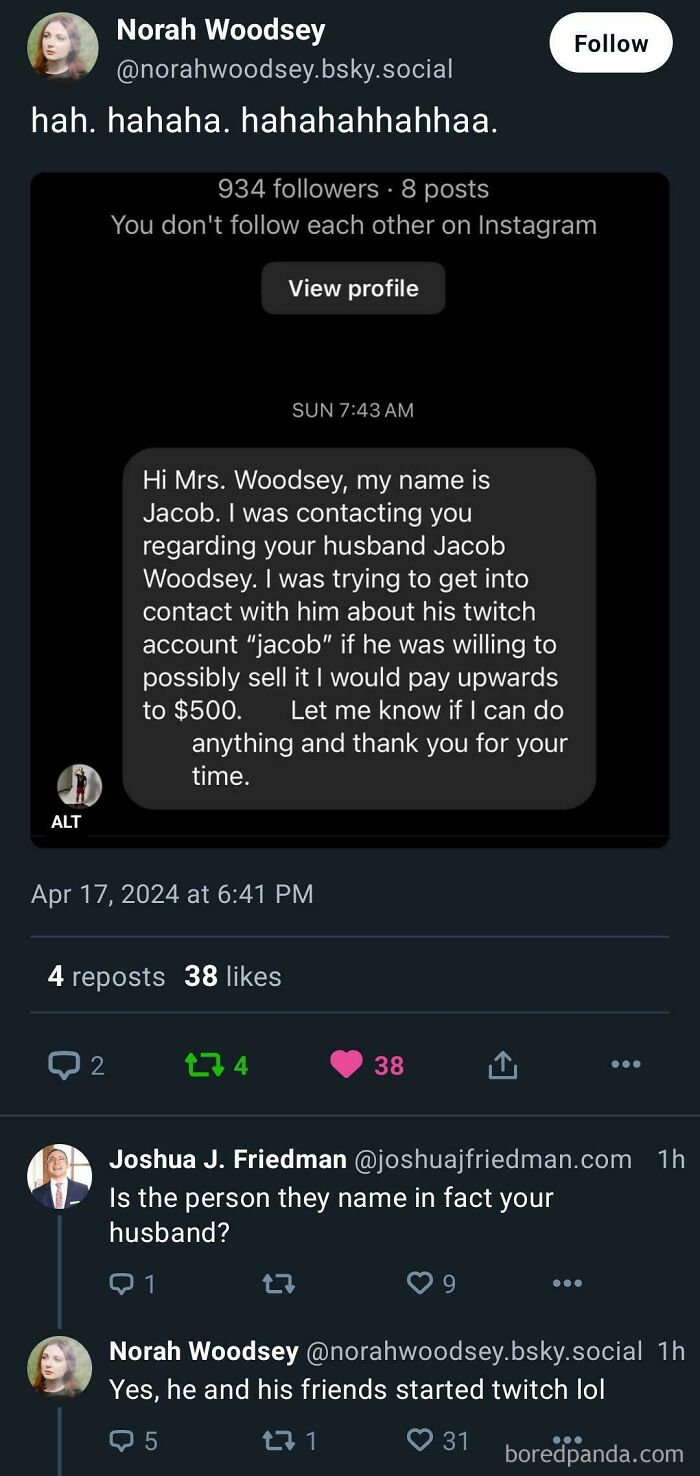Screen dimensions: 700x1476
Task: Open the main post's overflow menu
Action: 625,1065
